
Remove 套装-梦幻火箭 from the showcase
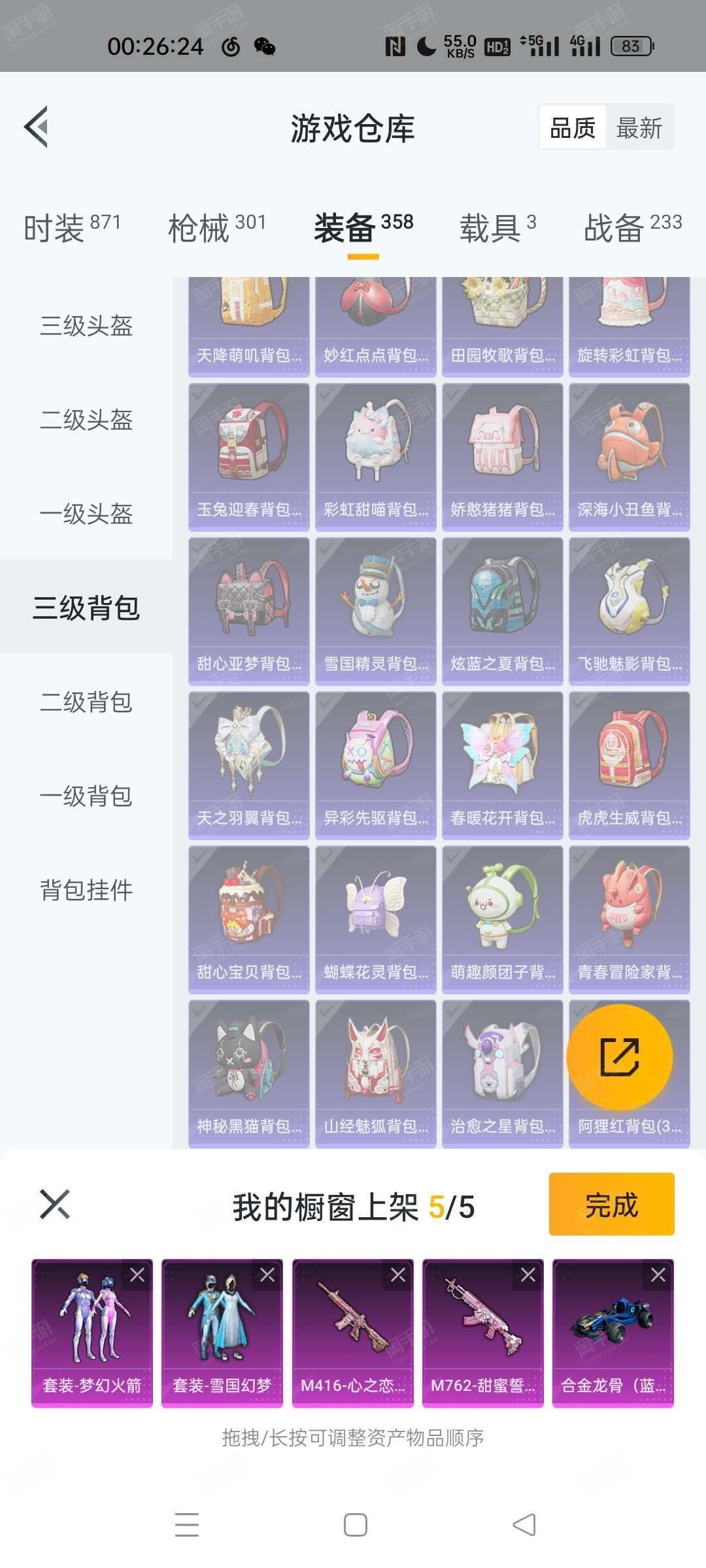pyautogui.click(x=137, y=1275)
